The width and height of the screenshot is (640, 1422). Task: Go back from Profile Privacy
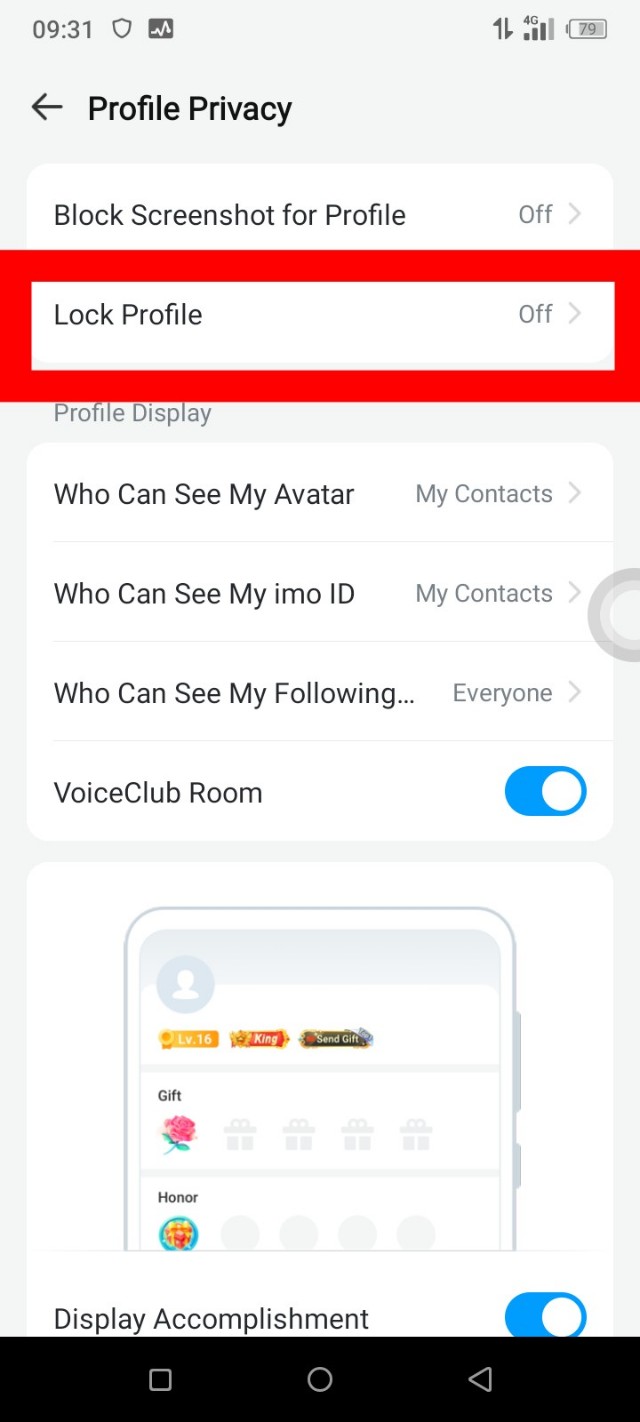point(47,108)
